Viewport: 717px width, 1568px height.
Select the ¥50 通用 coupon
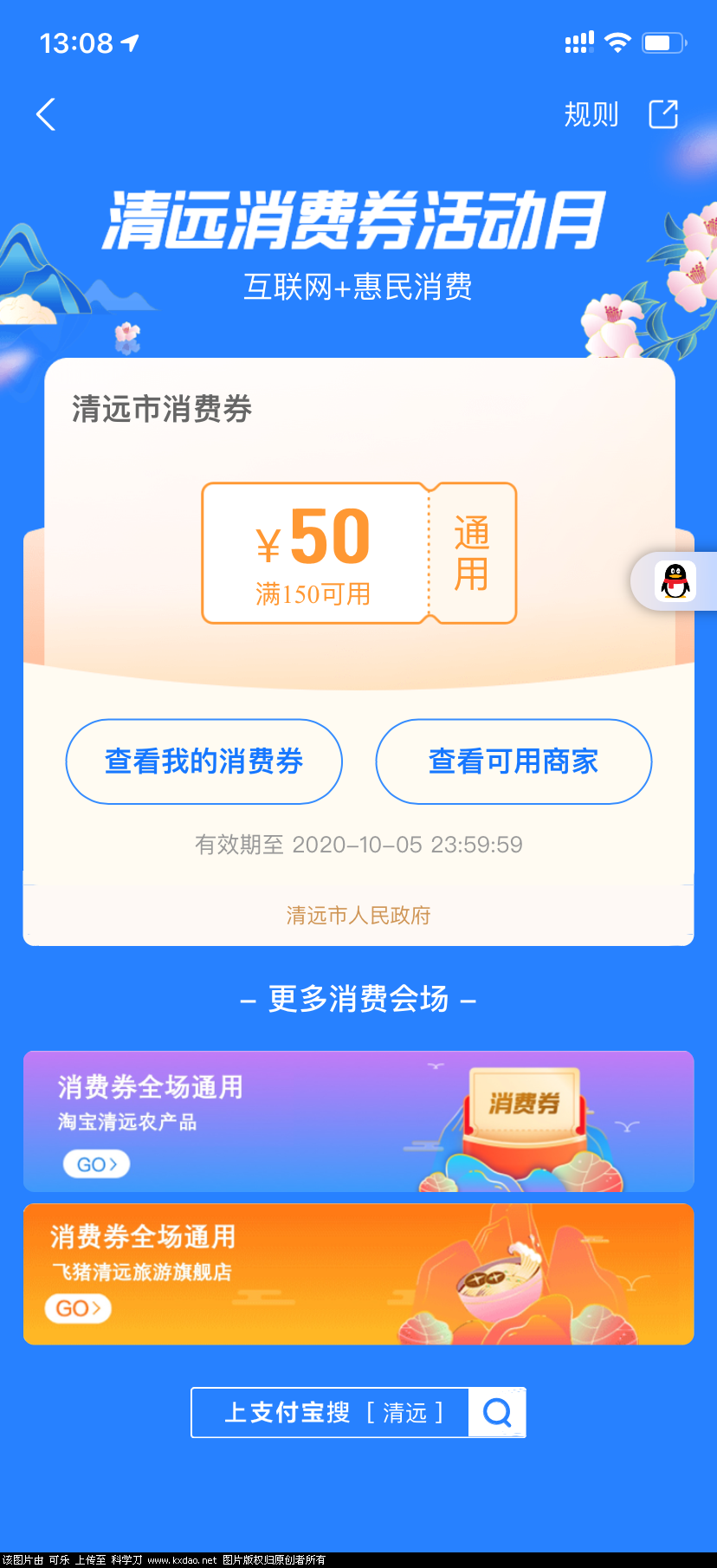click(x=358, y=552)
